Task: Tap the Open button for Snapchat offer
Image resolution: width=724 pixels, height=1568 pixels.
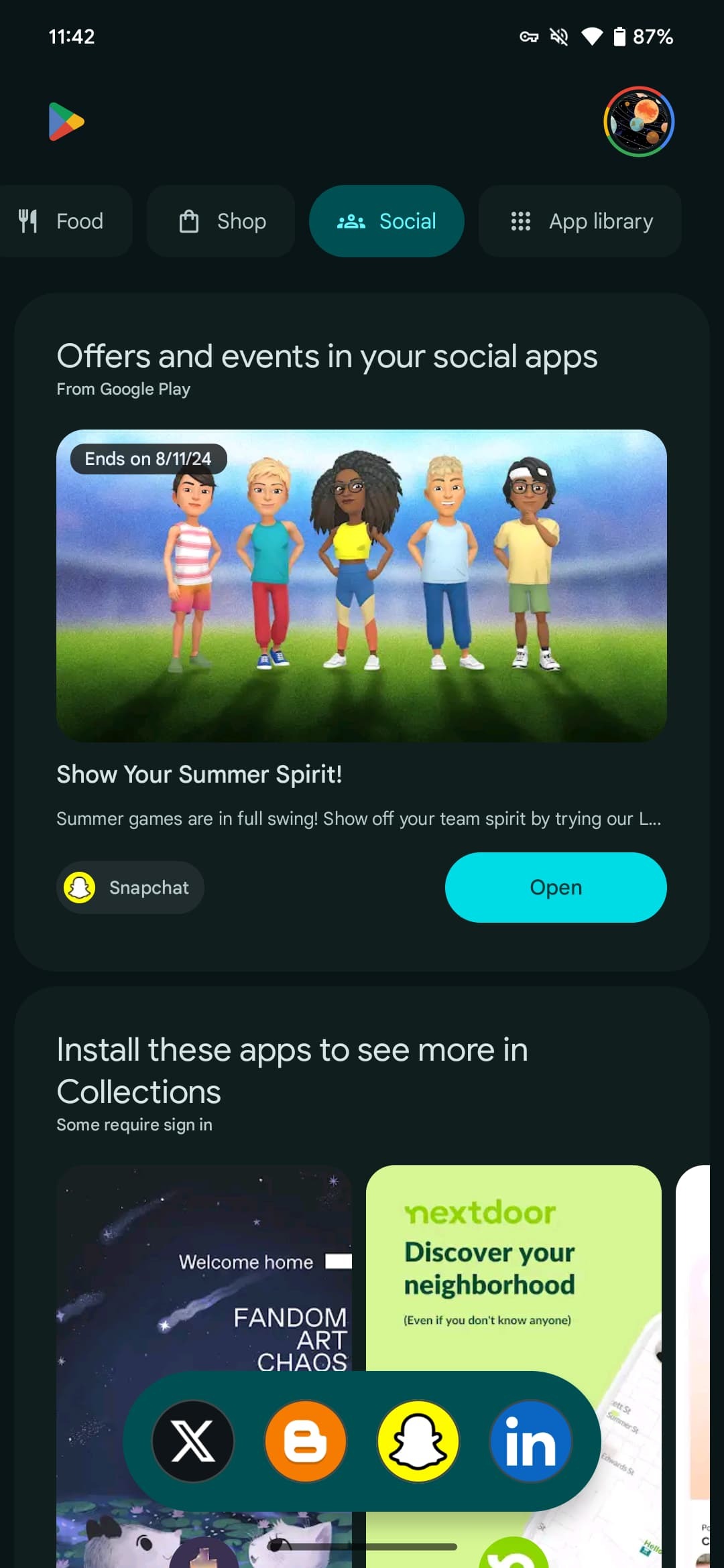Action: pyautogui.click(x=555, y=887)
